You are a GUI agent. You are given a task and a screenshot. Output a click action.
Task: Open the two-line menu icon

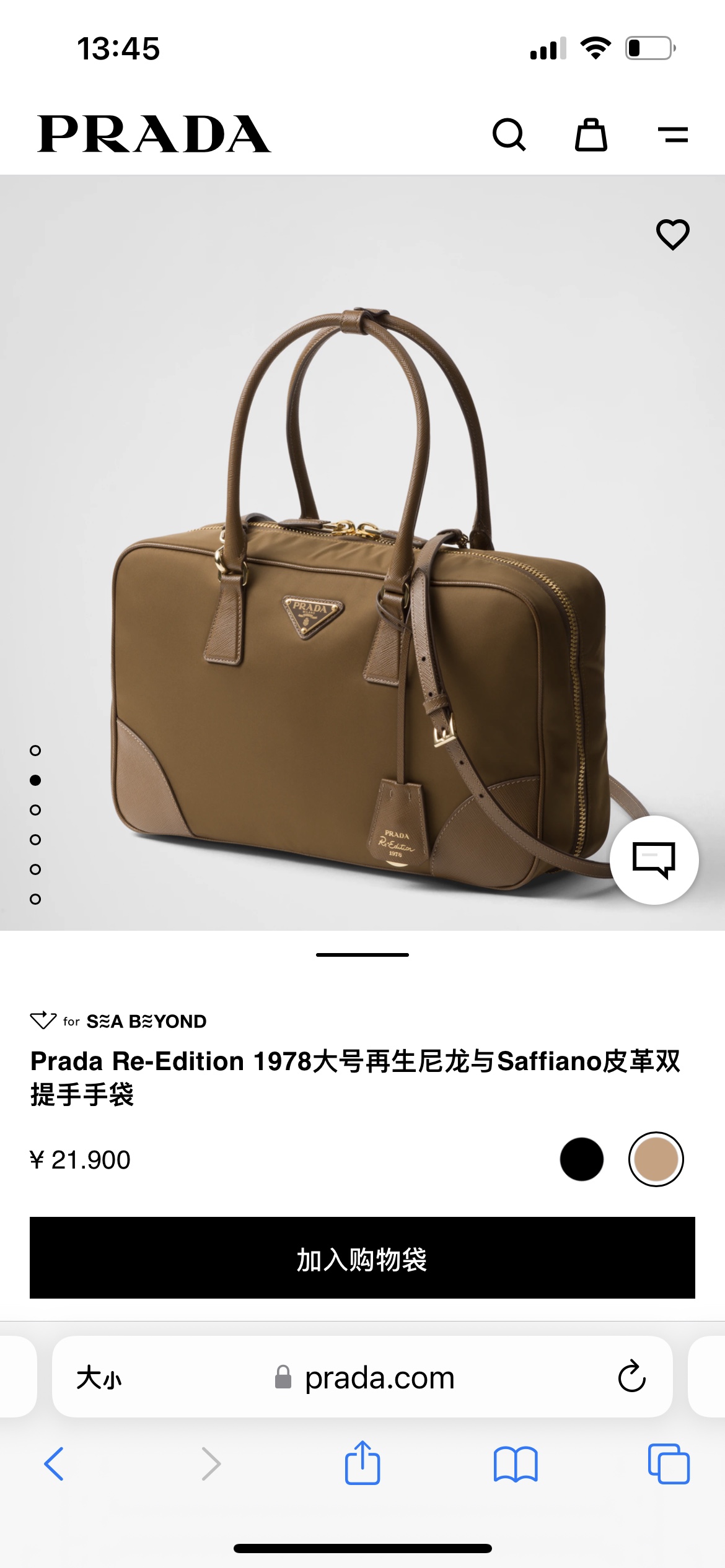click(x=673, y=134)
